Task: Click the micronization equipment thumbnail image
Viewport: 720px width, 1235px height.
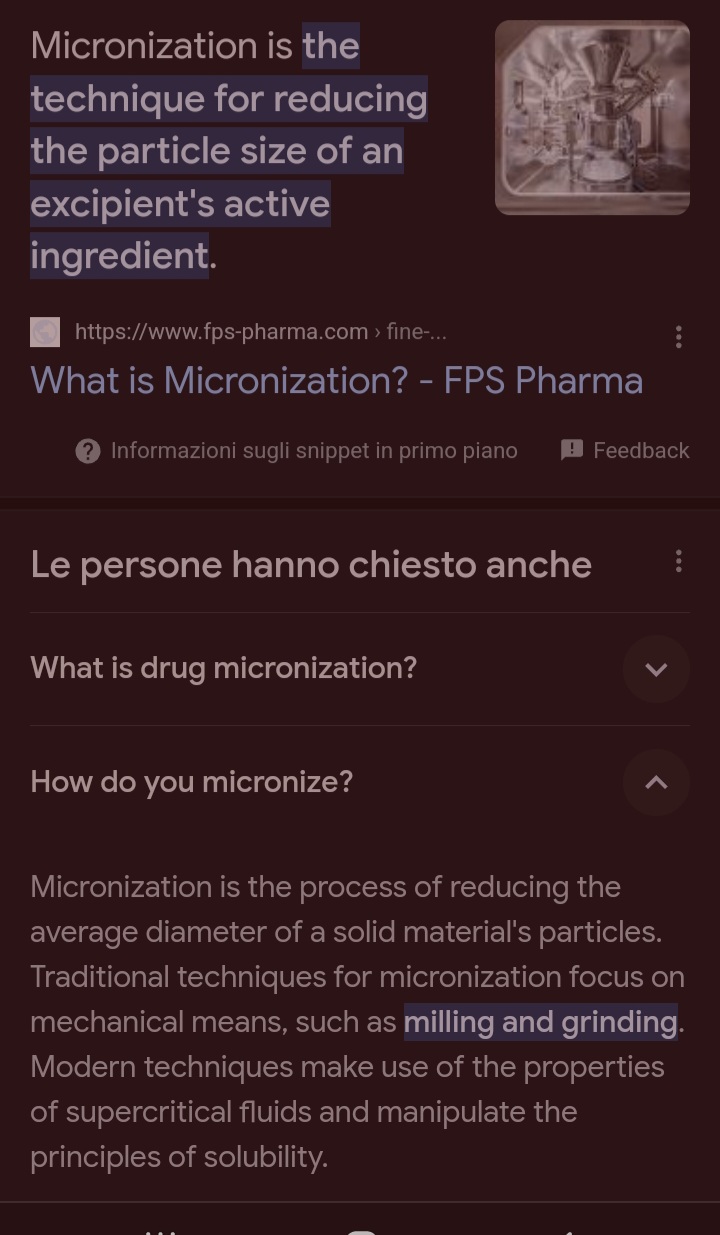Action: (592, 117)
